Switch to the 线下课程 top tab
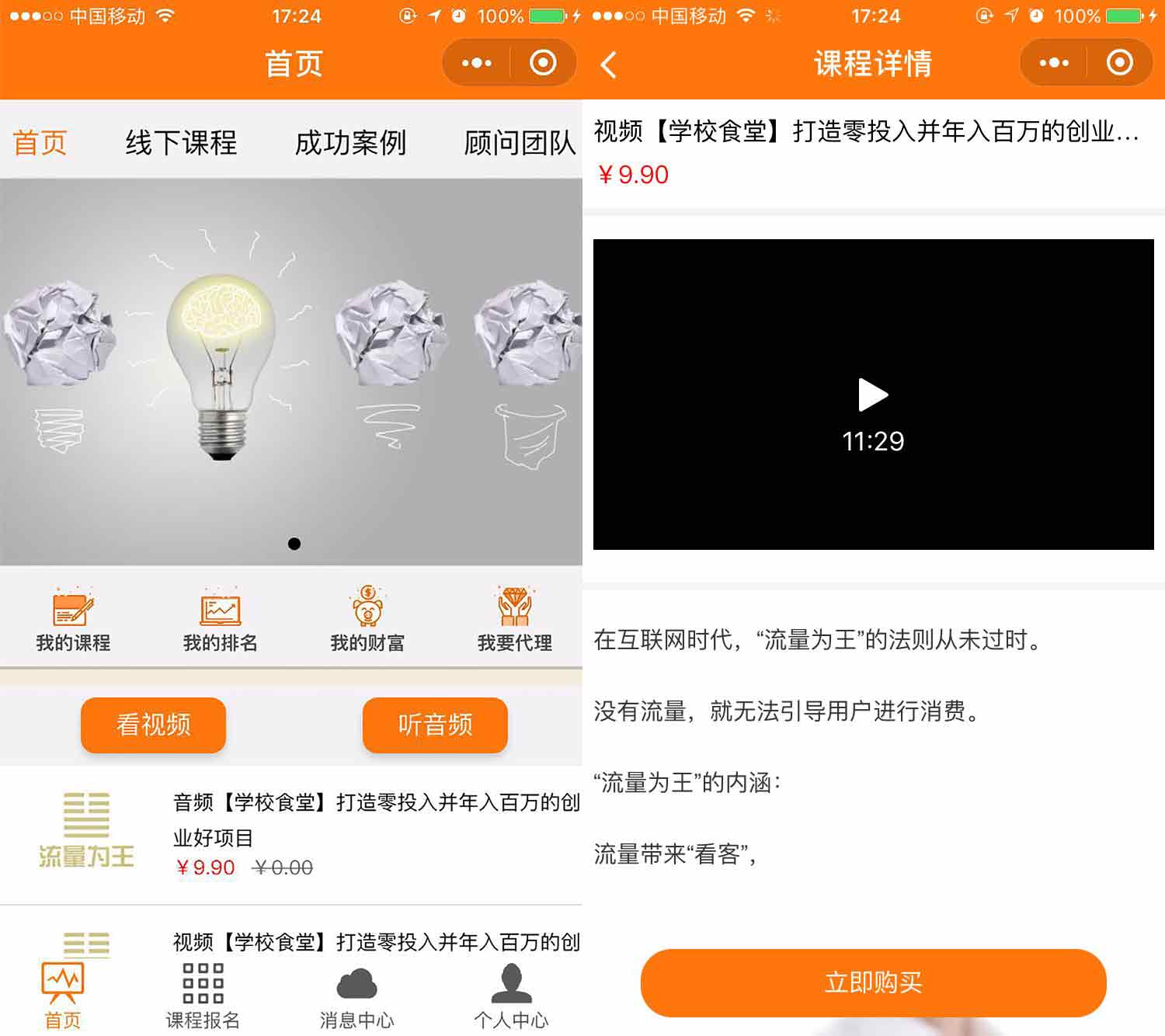The height and width of the screenshot is (1036, 1165). (181, 143)
